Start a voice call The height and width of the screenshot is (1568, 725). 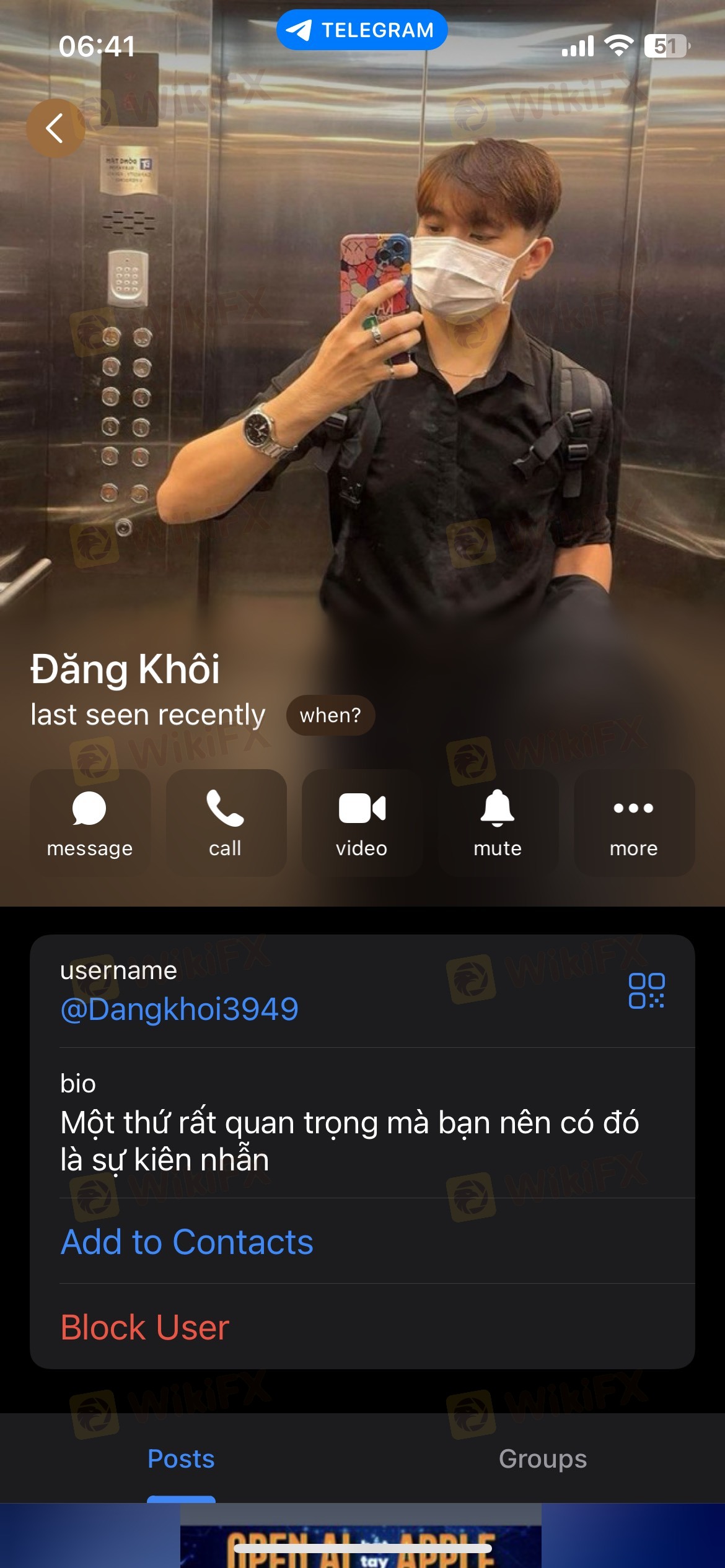(226, 823)
